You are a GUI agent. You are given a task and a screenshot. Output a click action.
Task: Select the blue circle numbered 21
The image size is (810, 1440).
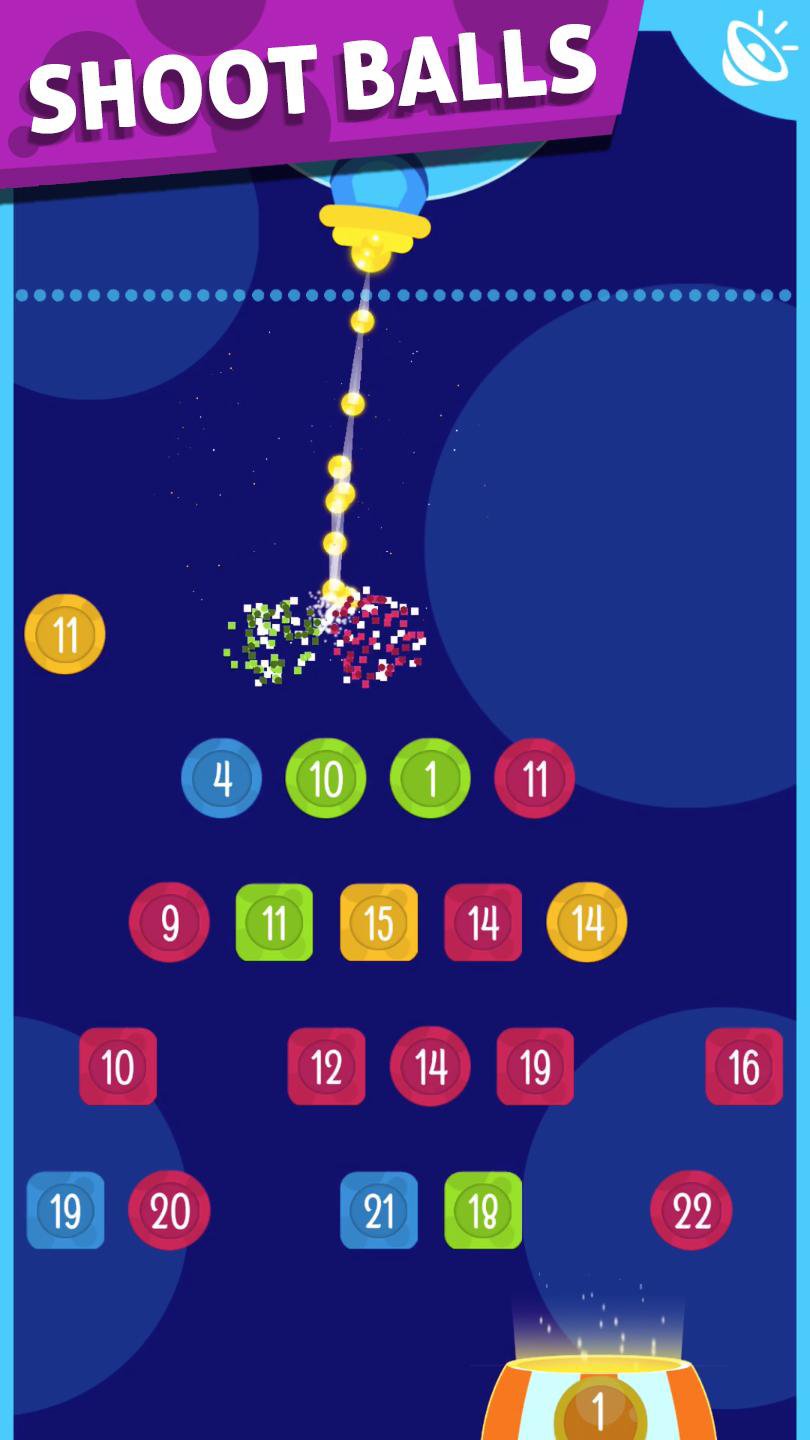click(x=378, y=1211)
